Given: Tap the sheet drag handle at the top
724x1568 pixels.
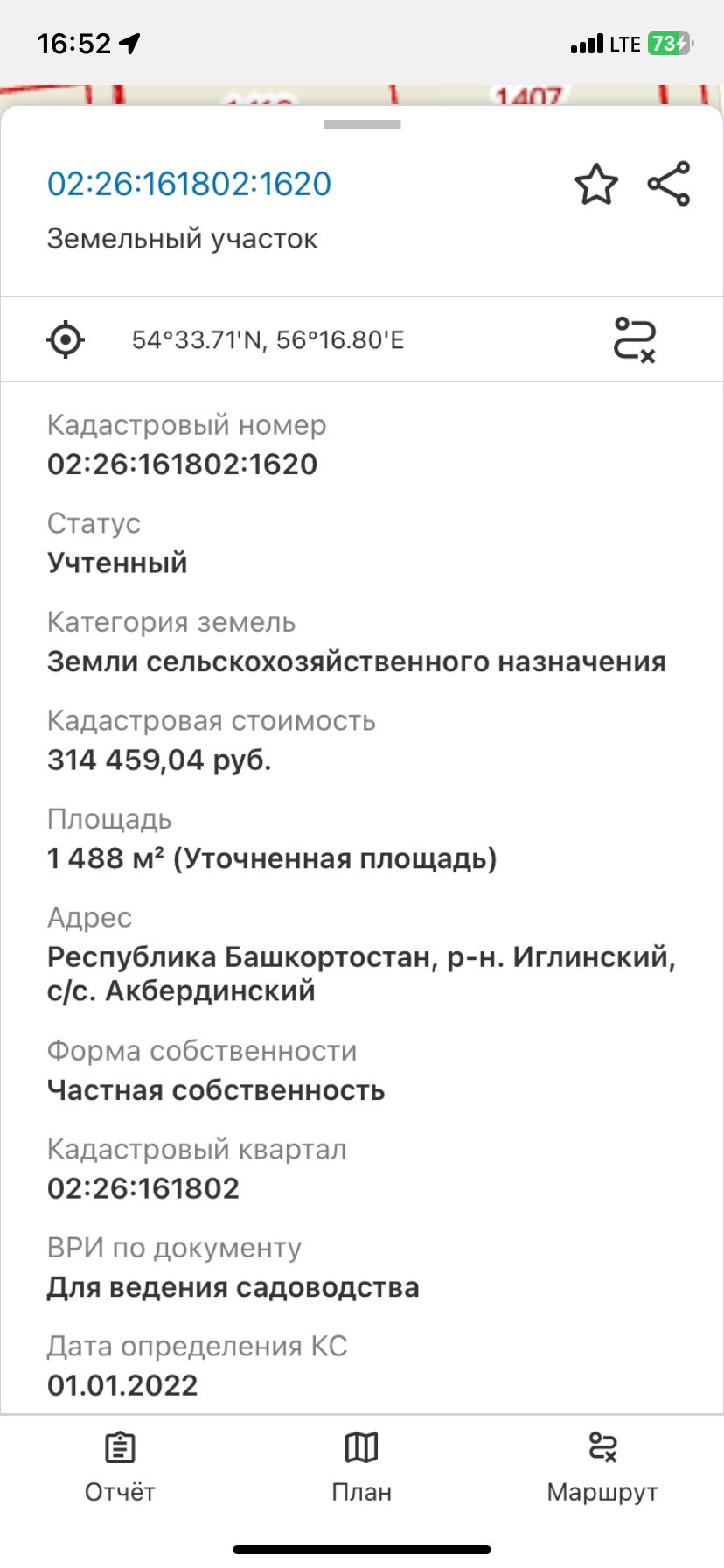Looking at the screenshot, I should (x=361, y=124).
